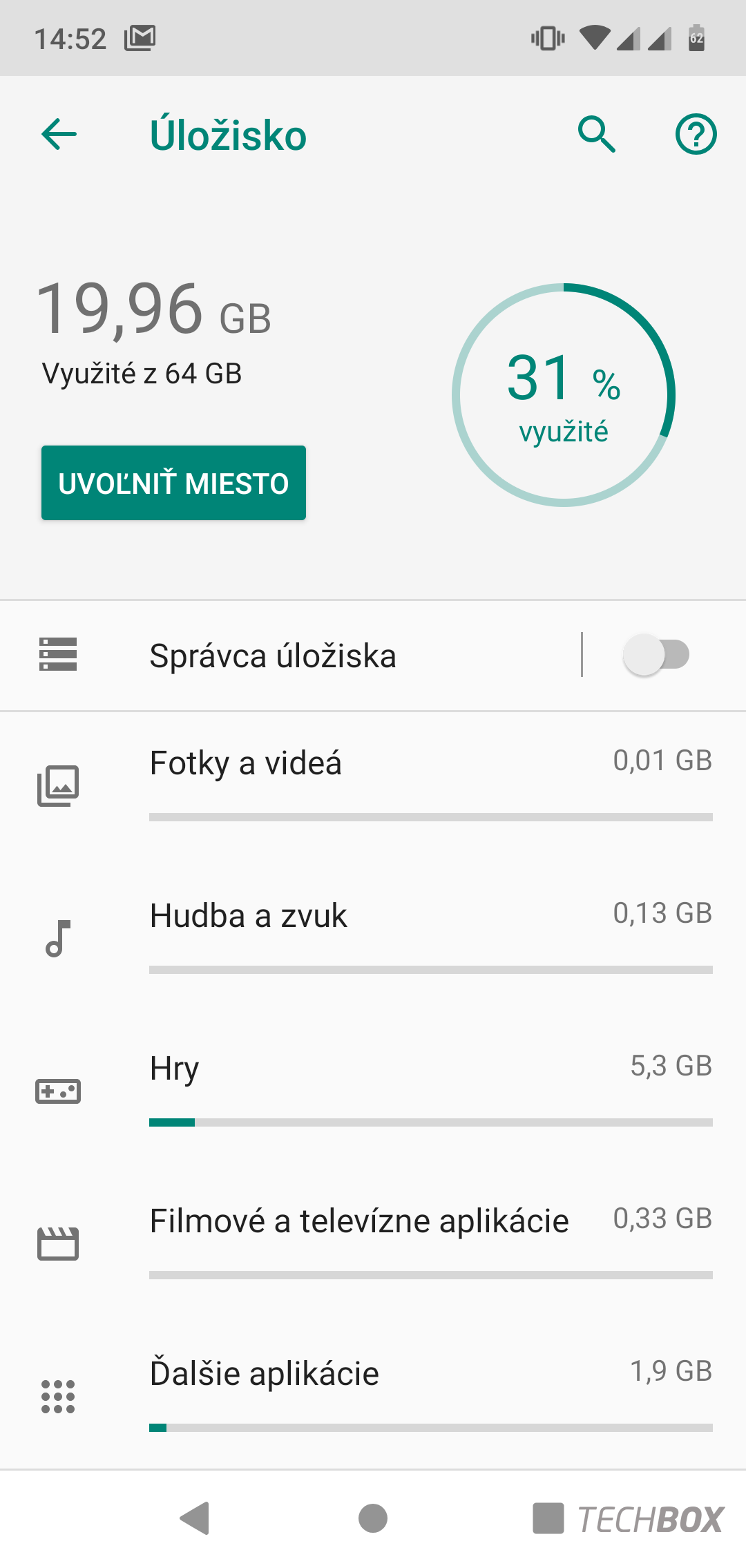Tap the system back triangle button
The image size is (746, 1568).
195,1518
